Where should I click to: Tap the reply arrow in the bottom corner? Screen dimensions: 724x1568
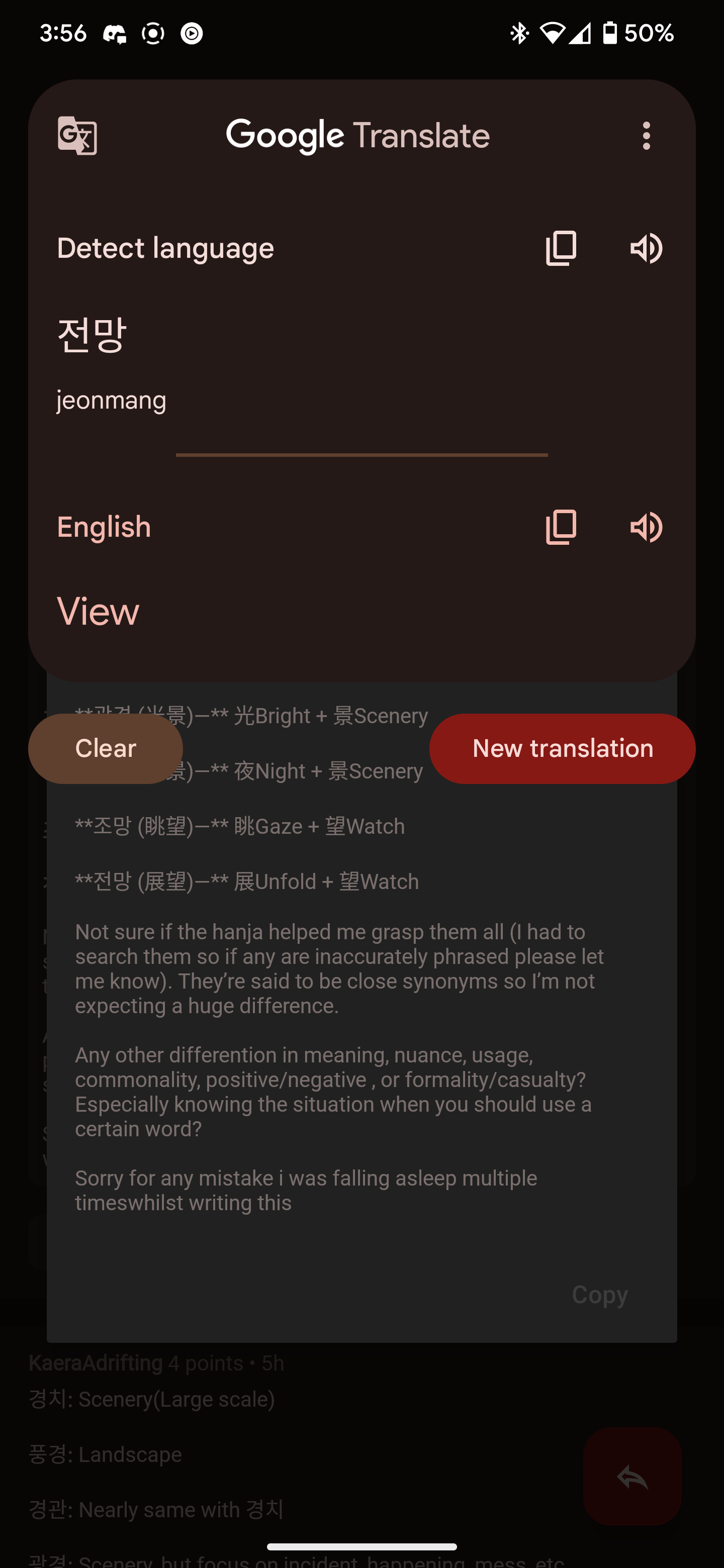[x=631, y=1476]
